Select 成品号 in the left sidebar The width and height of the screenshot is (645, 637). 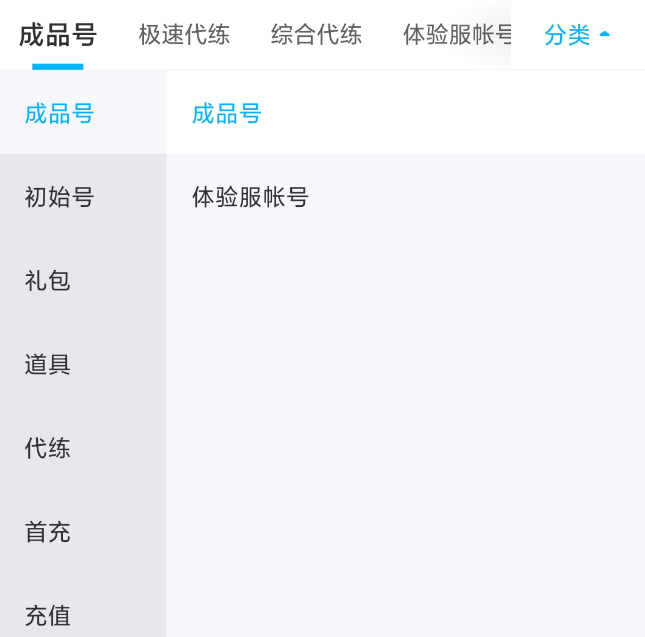59,114
